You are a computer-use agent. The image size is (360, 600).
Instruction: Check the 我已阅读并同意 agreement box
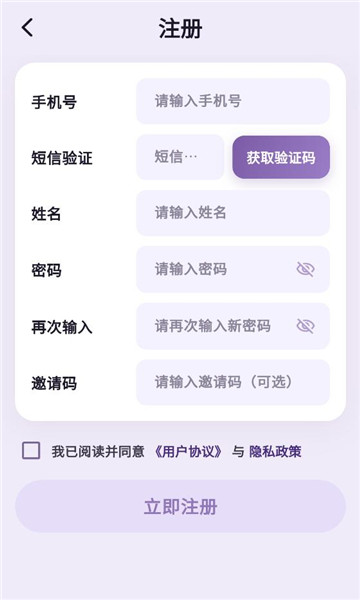point(31,450)
